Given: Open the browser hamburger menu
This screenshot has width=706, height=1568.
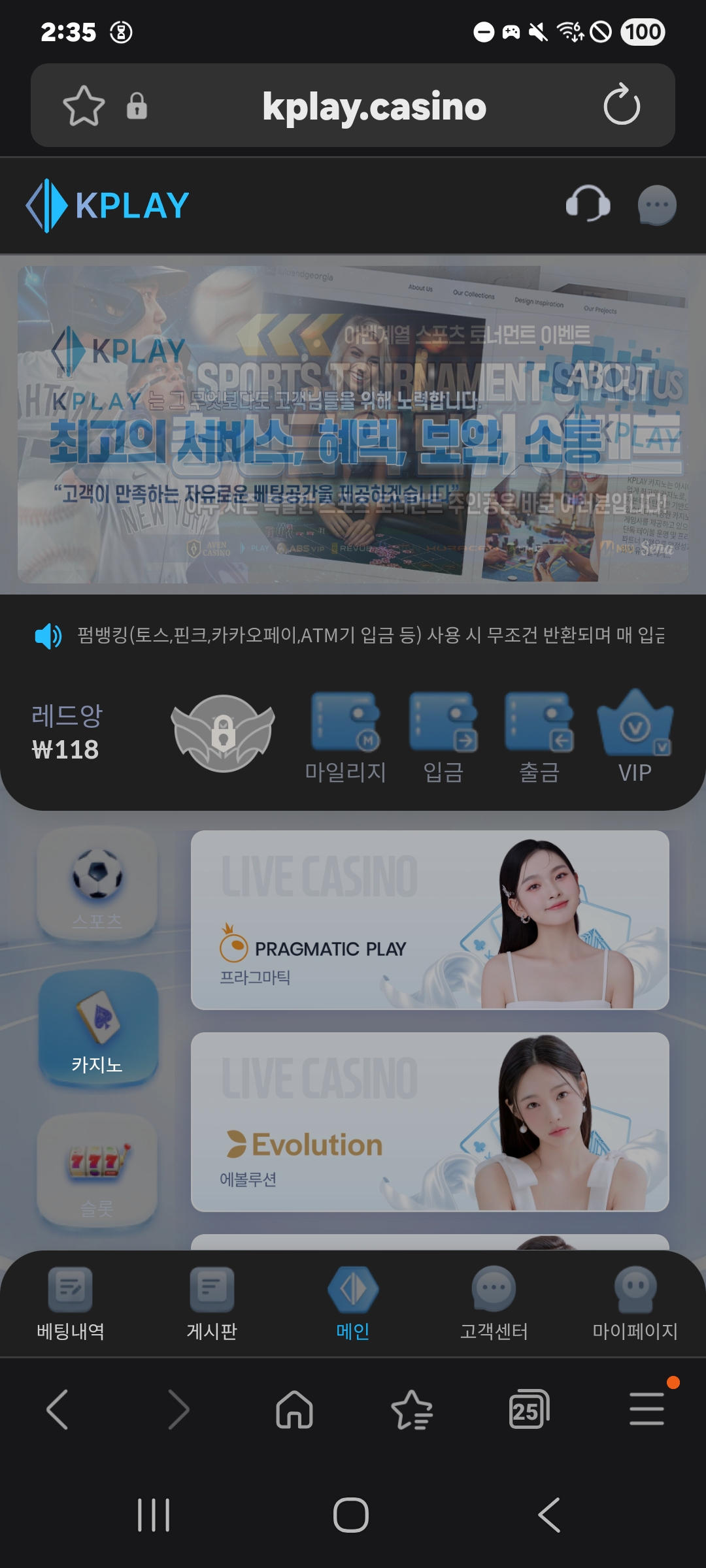Looking at the screenshot, I should click(x=647, y=1409).
